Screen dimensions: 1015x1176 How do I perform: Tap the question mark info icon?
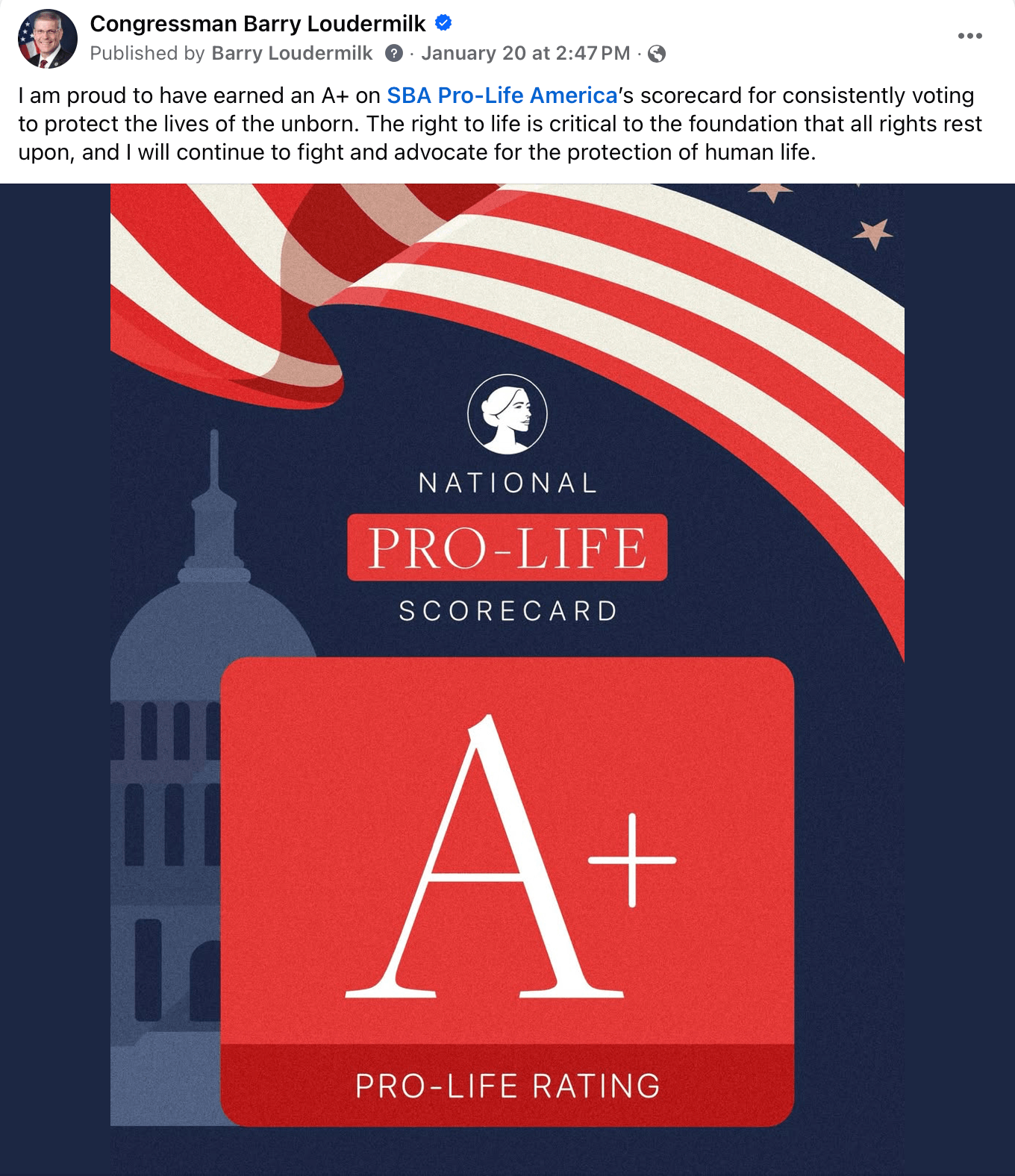[394, 53]
